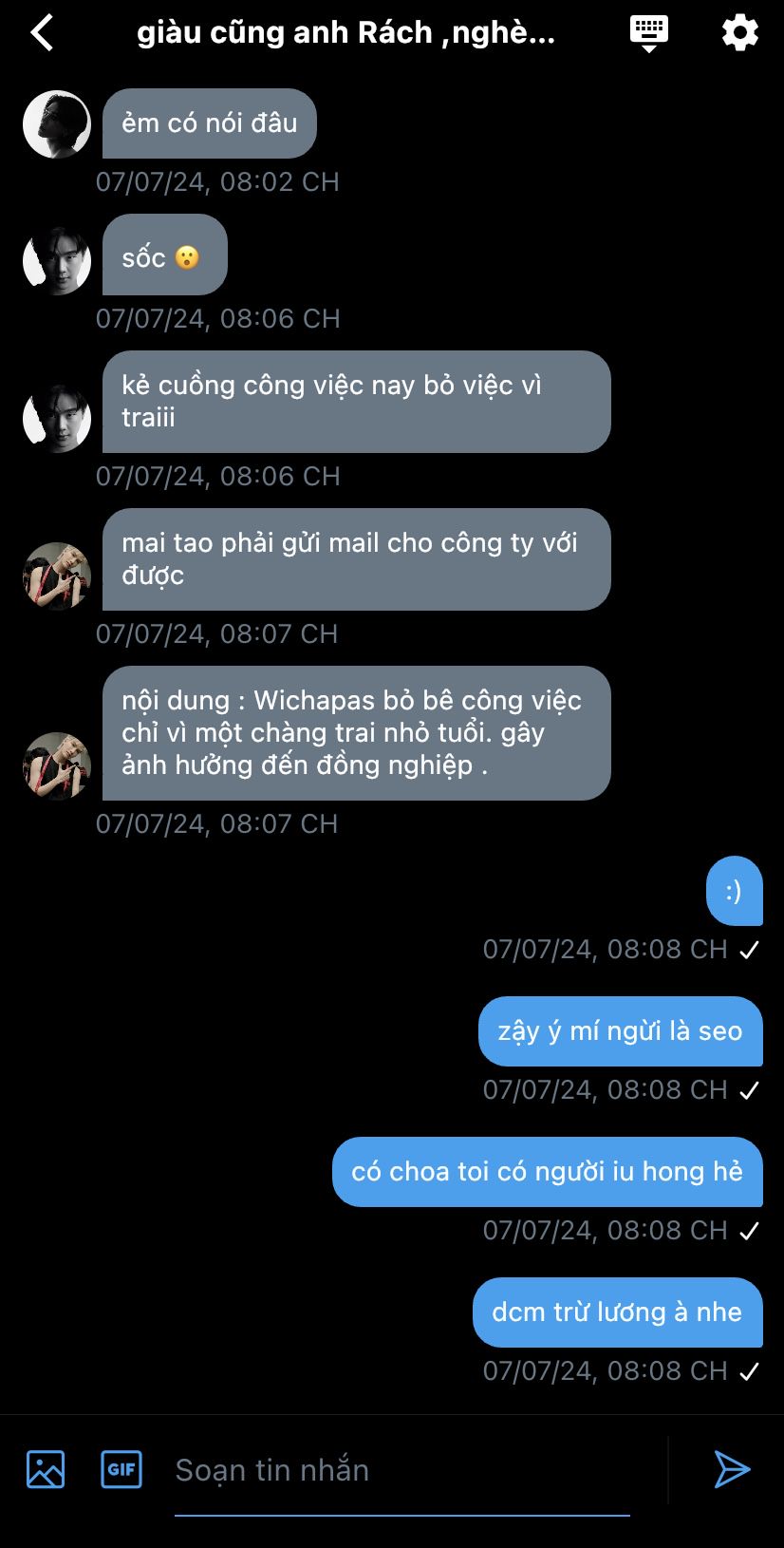784x1548 pixels.
Task: Open the GIF picker
Action: coord(121,1469)
